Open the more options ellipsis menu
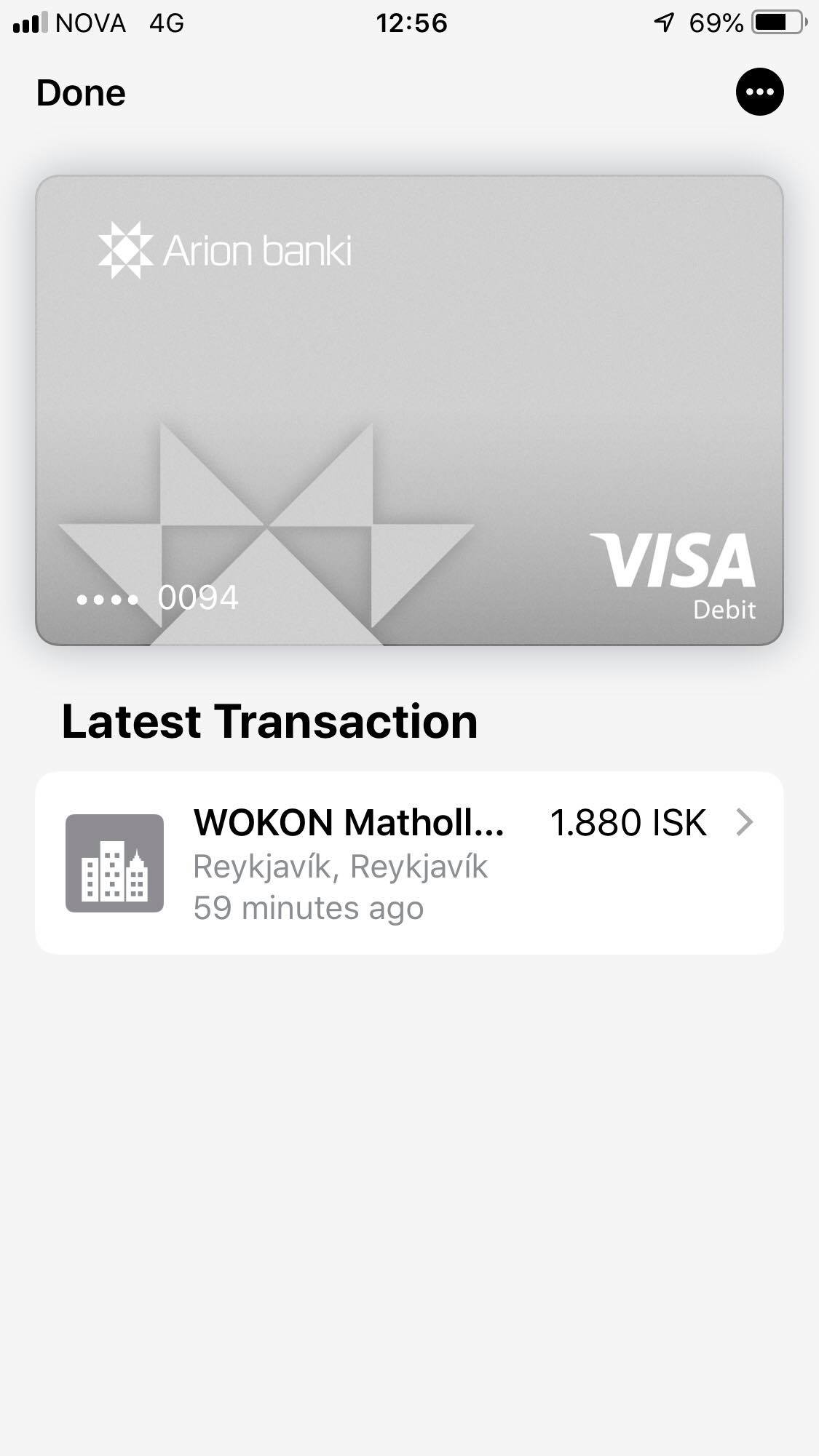This screenshot has width=819, height=1456. 759,92
